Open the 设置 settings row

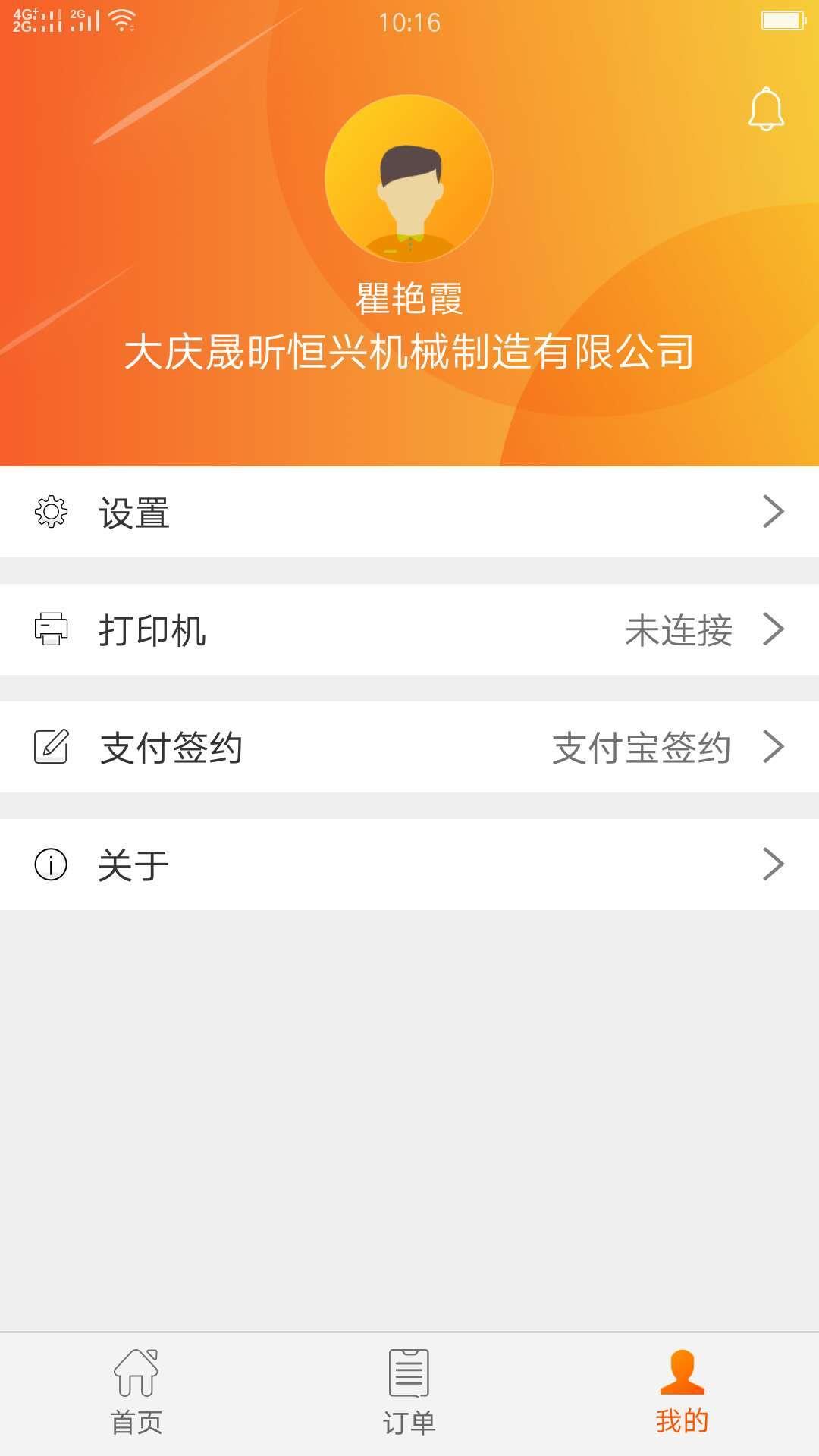tap(409, 513)
